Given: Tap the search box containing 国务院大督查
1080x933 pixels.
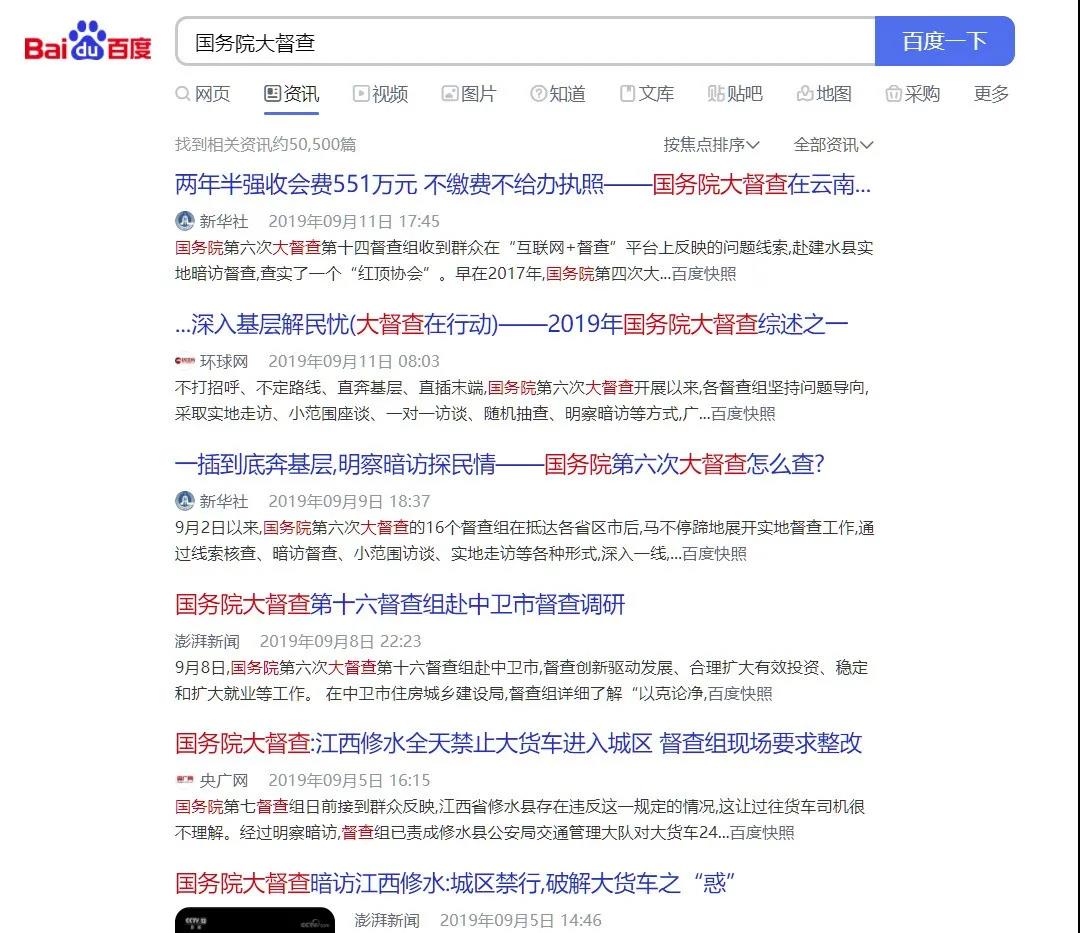Looking at the screenshot, I should coord(520,42).
